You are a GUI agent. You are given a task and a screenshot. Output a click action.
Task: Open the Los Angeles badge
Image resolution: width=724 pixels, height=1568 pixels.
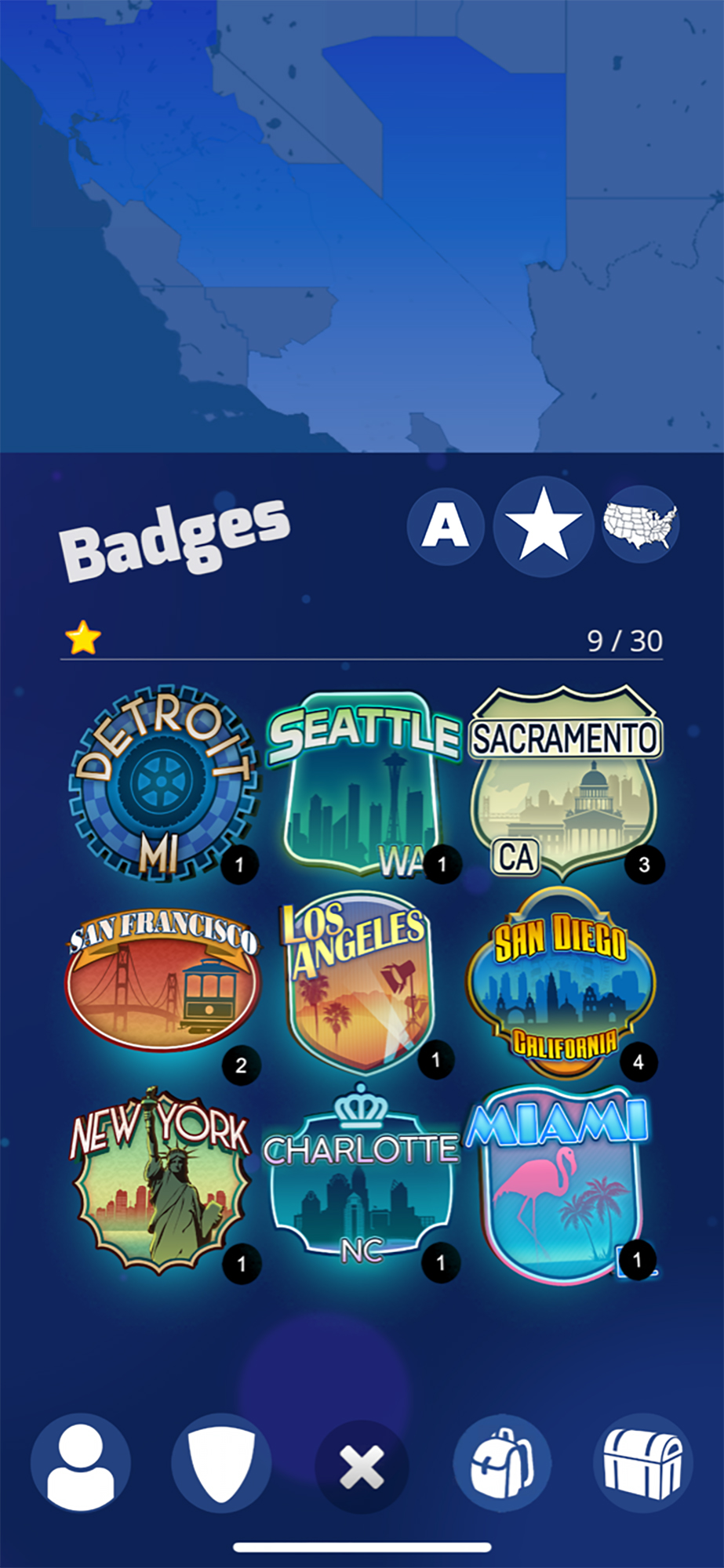pyautogui.click(x=357, y=983)
